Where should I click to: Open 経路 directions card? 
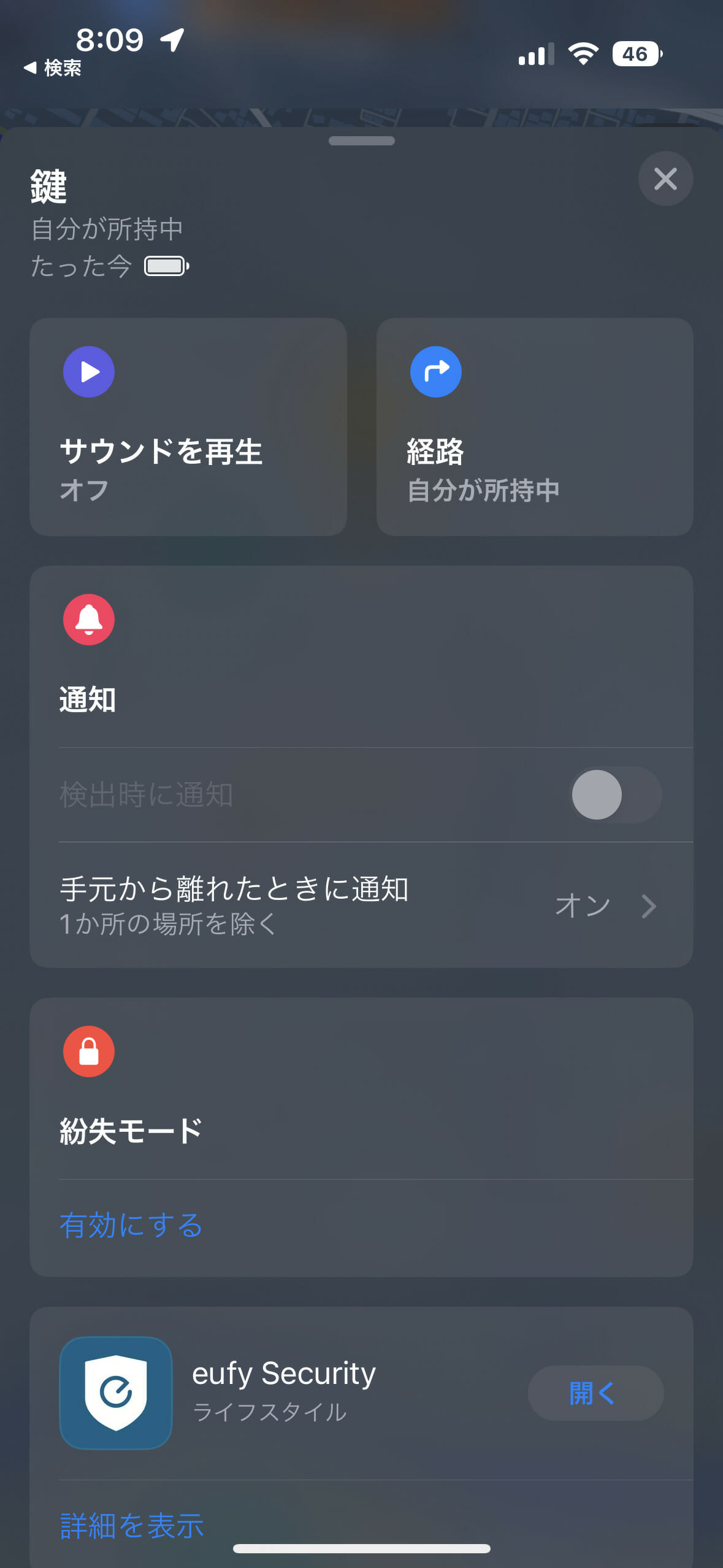click(x=535, y=427)
